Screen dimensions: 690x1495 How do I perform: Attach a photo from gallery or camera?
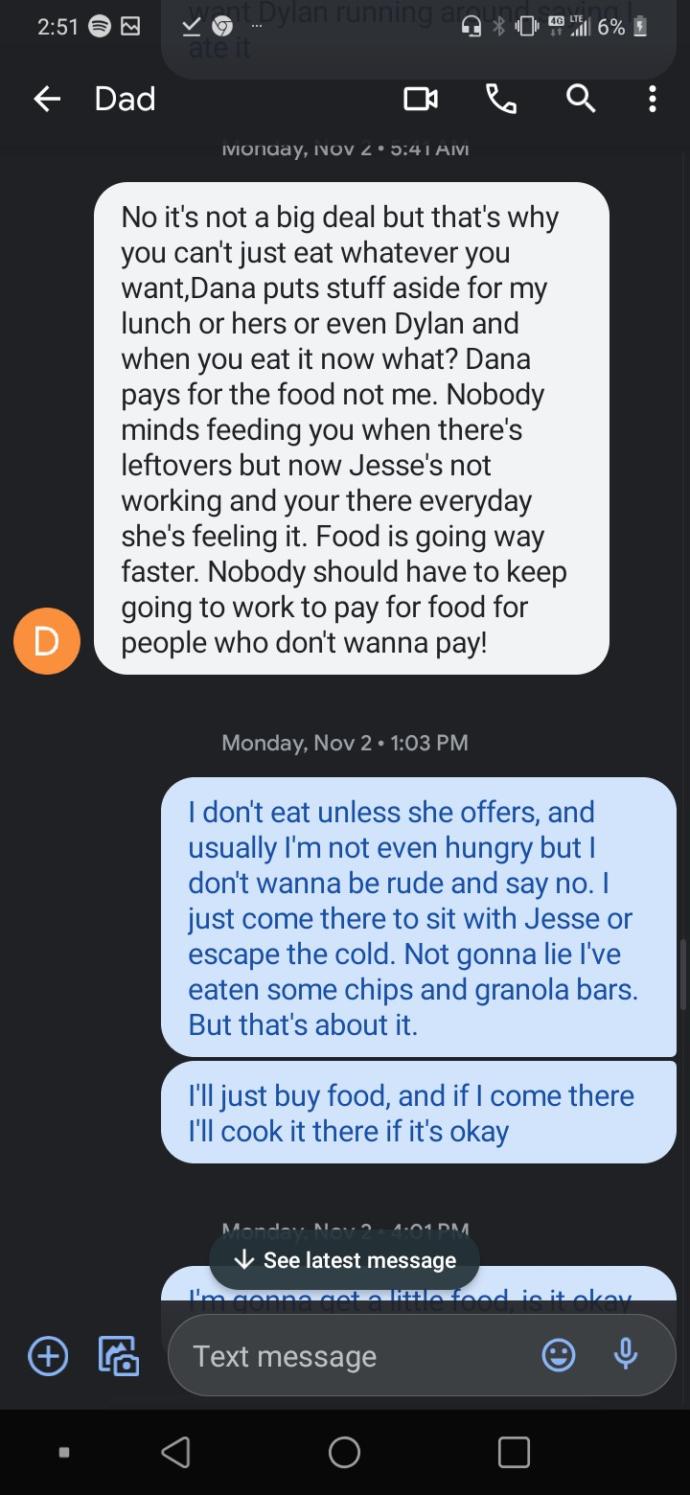point(119,1357)
